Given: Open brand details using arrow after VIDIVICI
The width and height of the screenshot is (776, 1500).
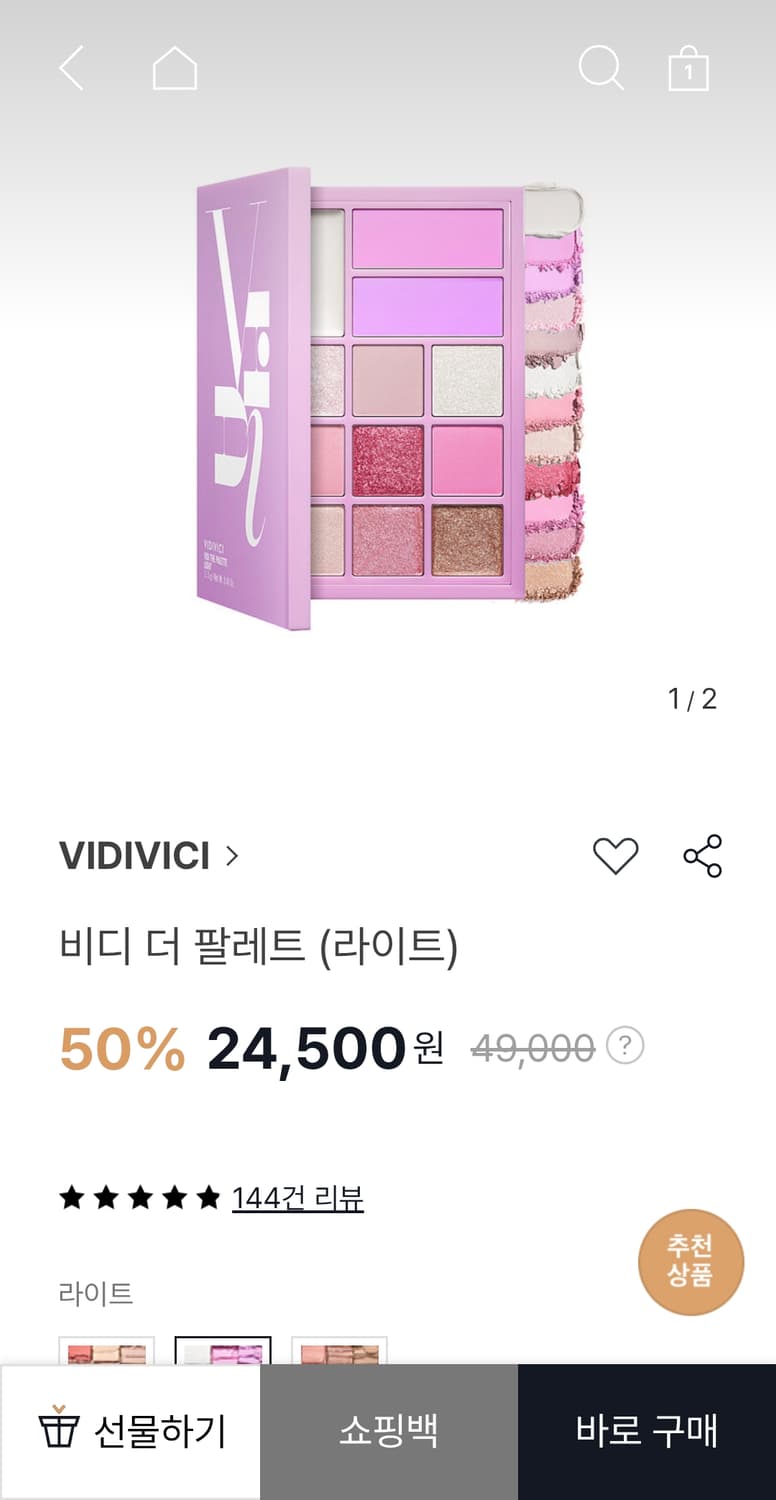Looking at the screenshot, I should tap(231, 856).
